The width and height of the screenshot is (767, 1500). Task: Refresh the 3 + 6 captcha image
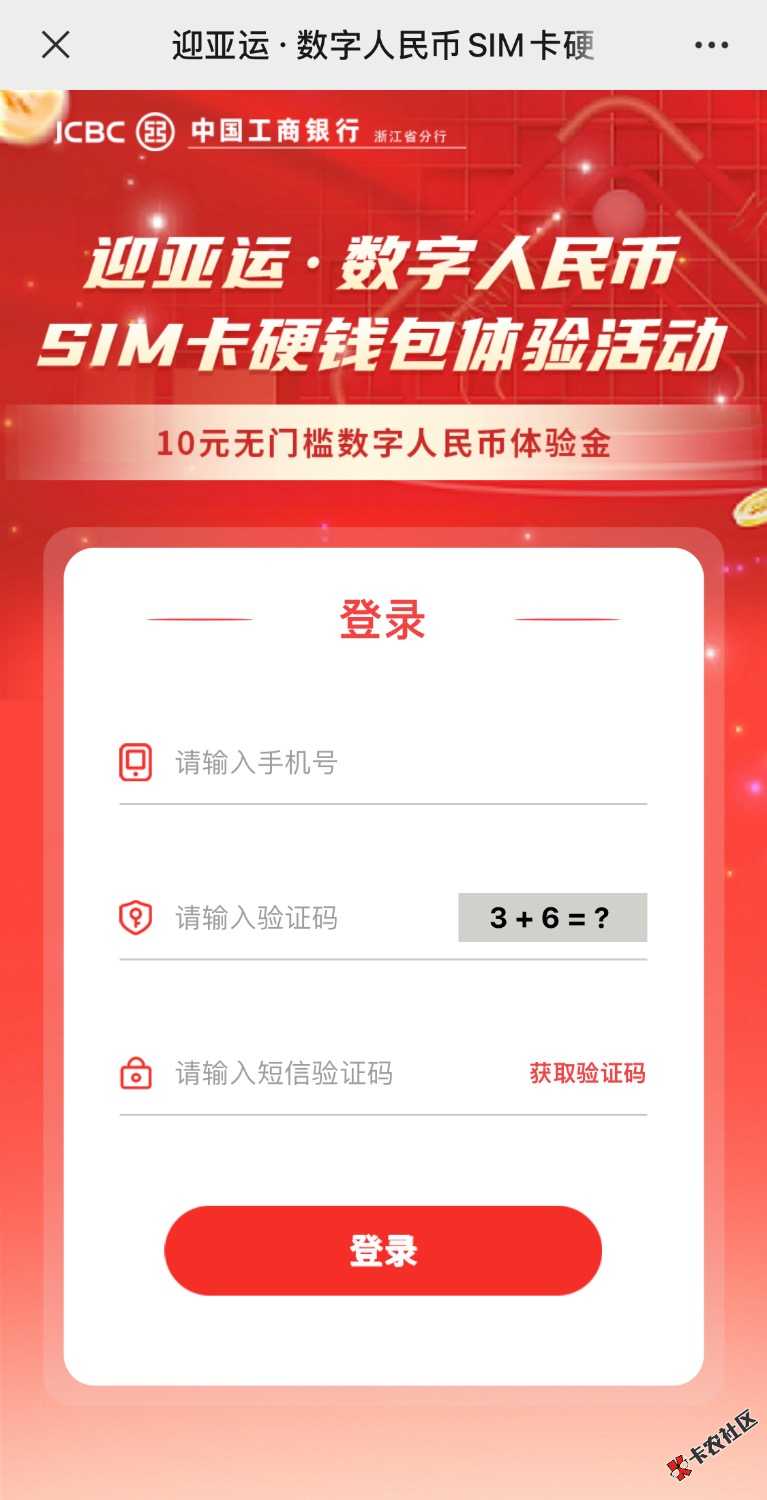coord(552,917)
